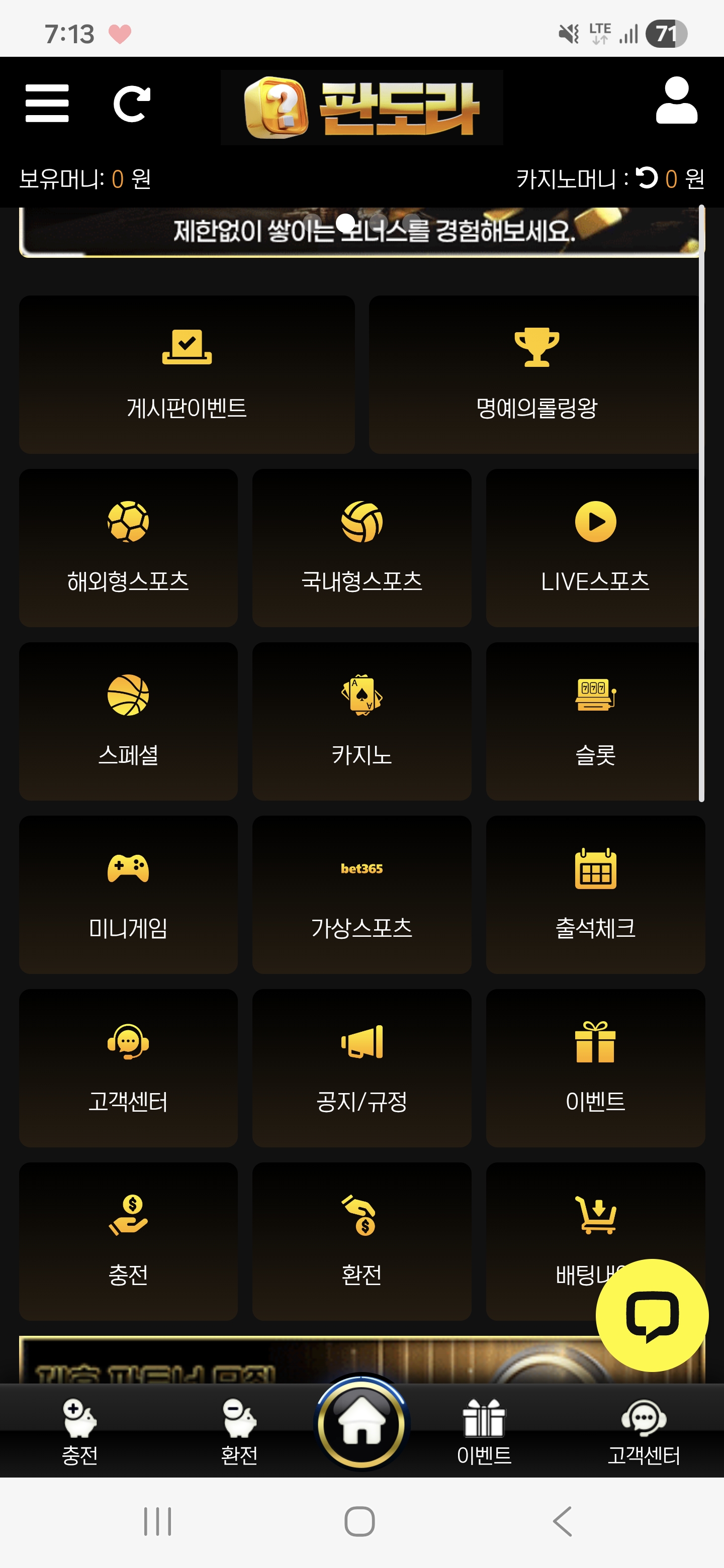Open the 해외형스포츠 (overseas sports) soccer icon
The width and height of the screenshot is (724, 1568).
129,522
